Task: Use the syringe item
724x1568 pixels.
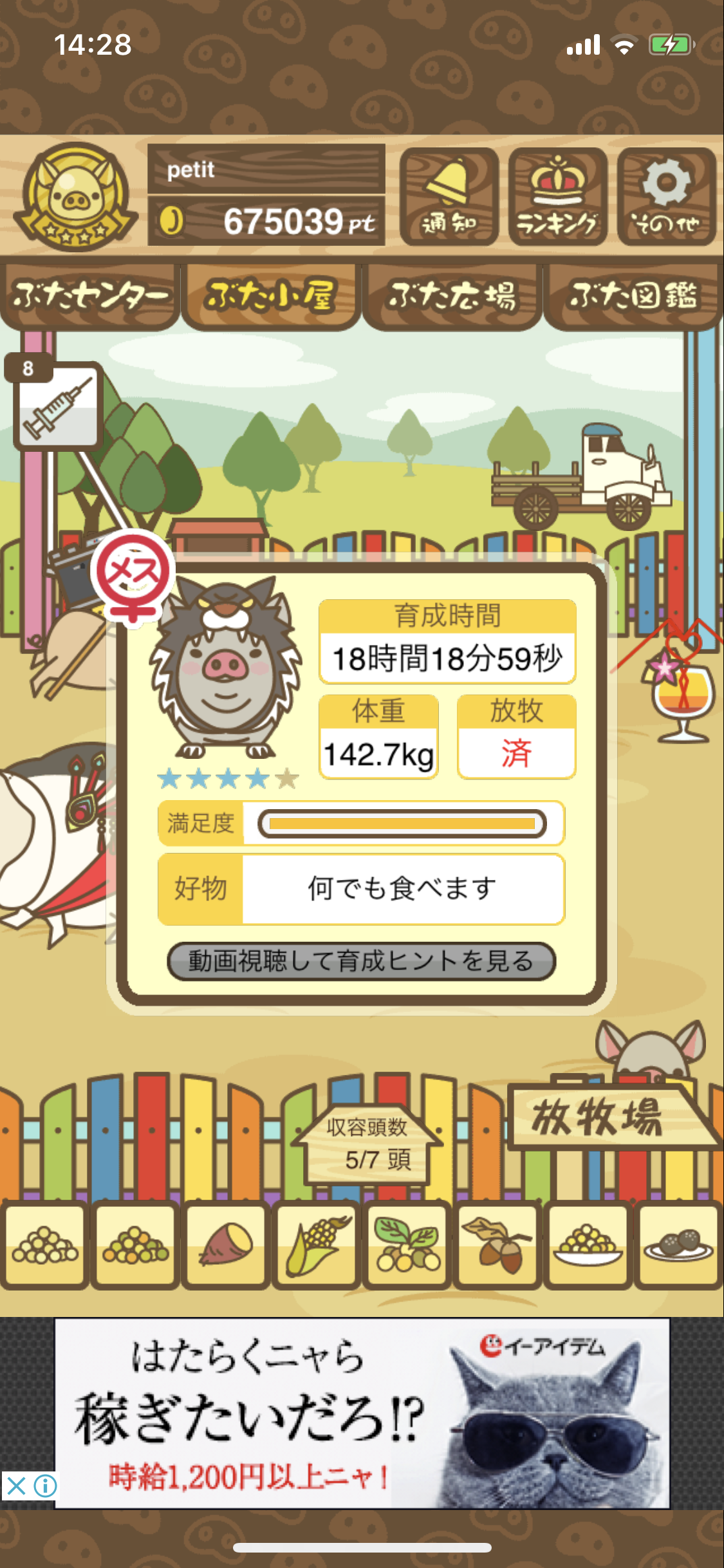Action: point(58,406)
